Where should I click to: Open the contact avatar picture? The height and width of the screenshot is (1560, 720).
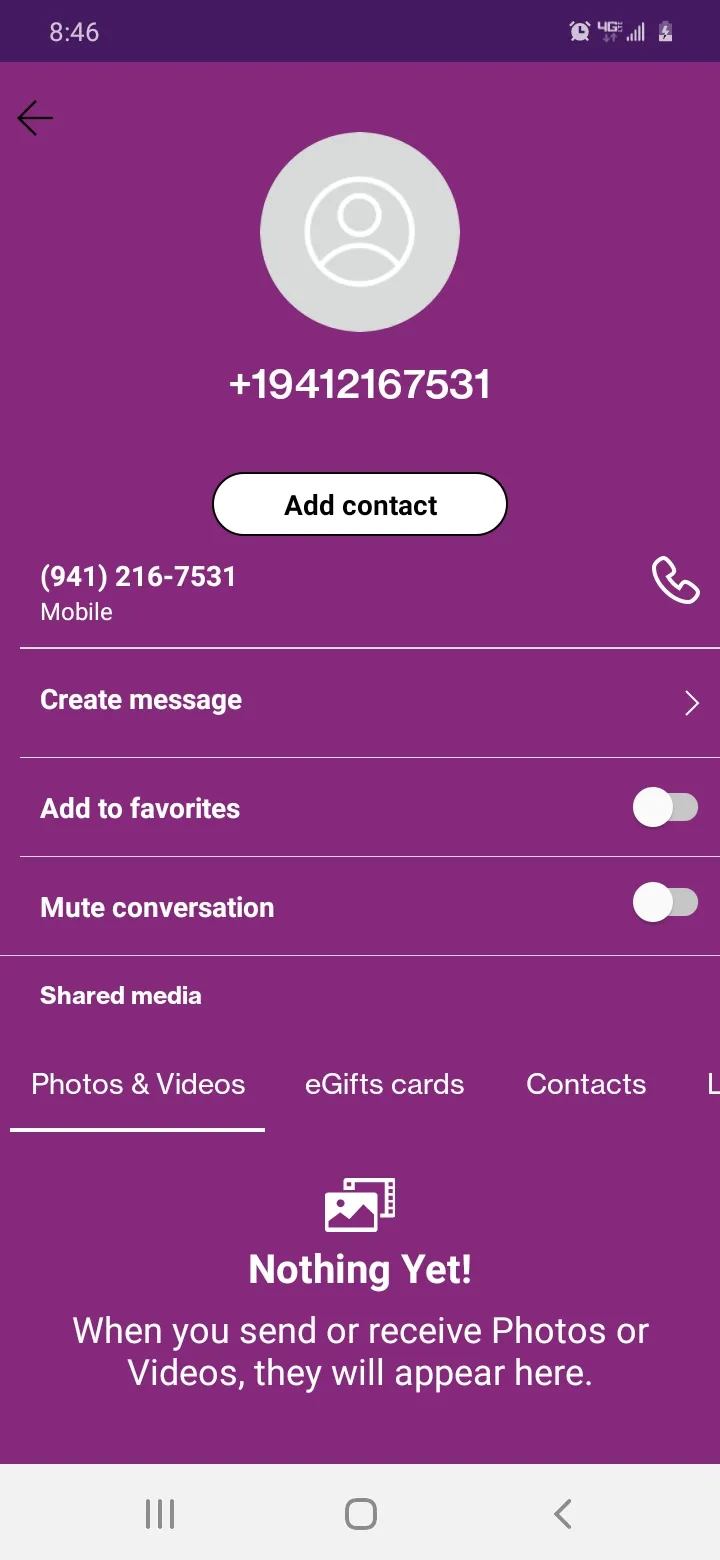click(x=360, y=232)
